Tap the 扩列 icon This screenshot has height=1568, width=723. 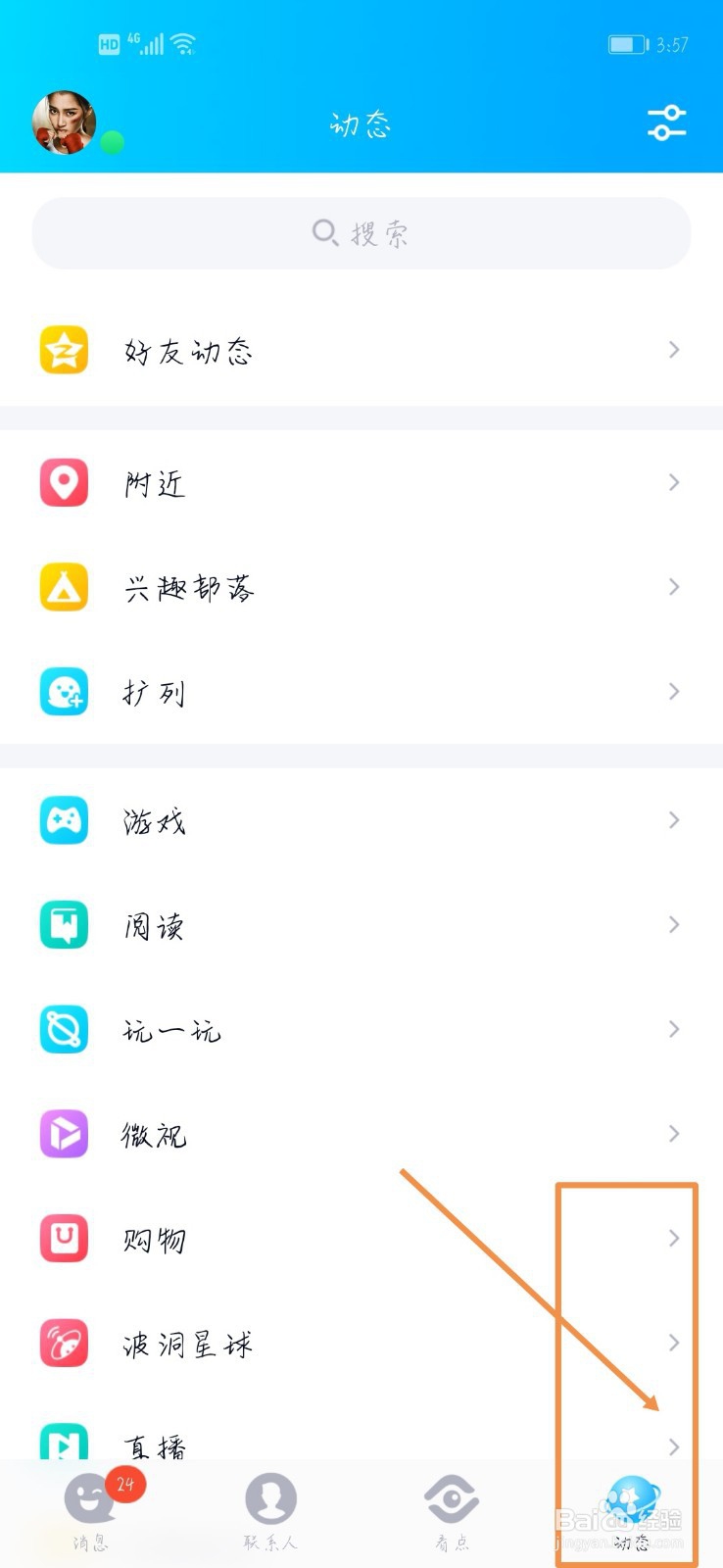(x=63, y=691)
